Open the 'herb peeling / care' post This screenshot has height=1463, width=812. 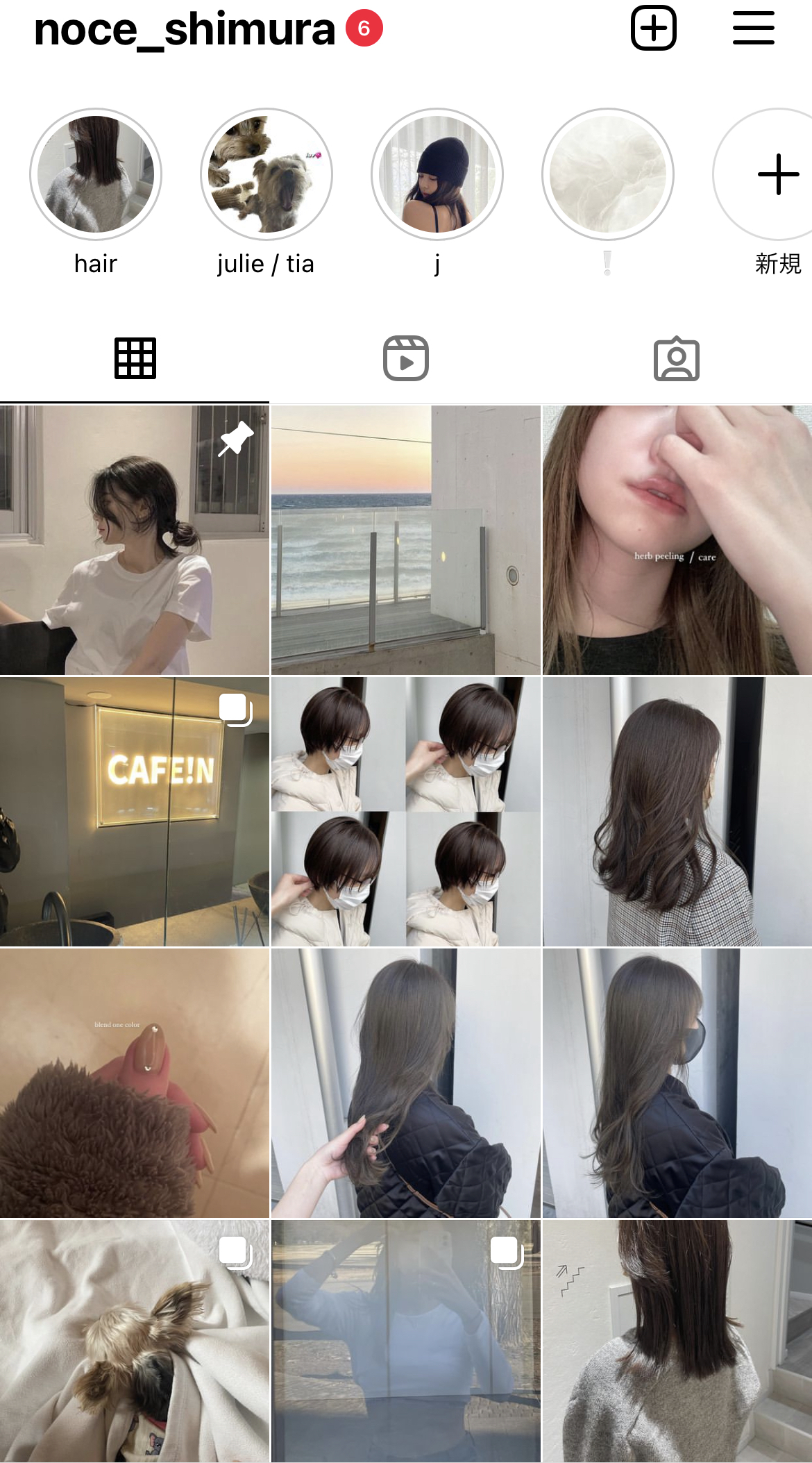[x=677, y=540]
